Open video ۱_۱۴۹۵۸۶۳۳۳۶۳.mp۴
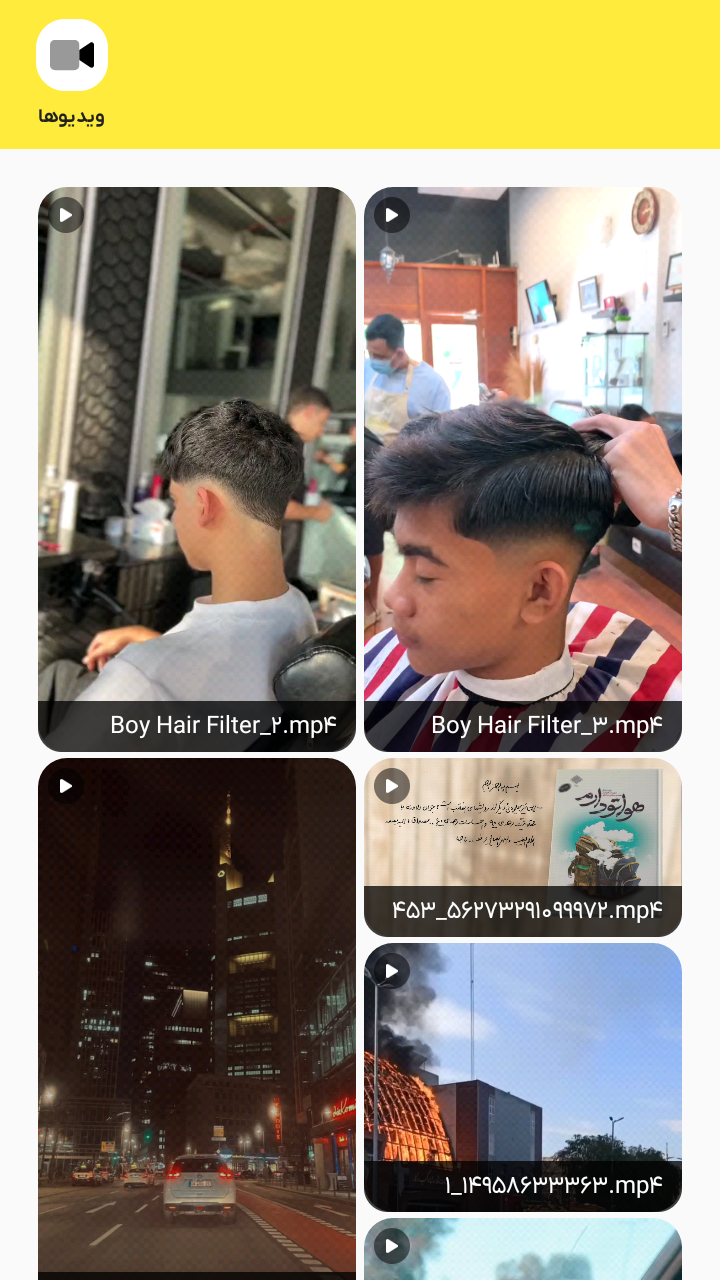 523,1076
